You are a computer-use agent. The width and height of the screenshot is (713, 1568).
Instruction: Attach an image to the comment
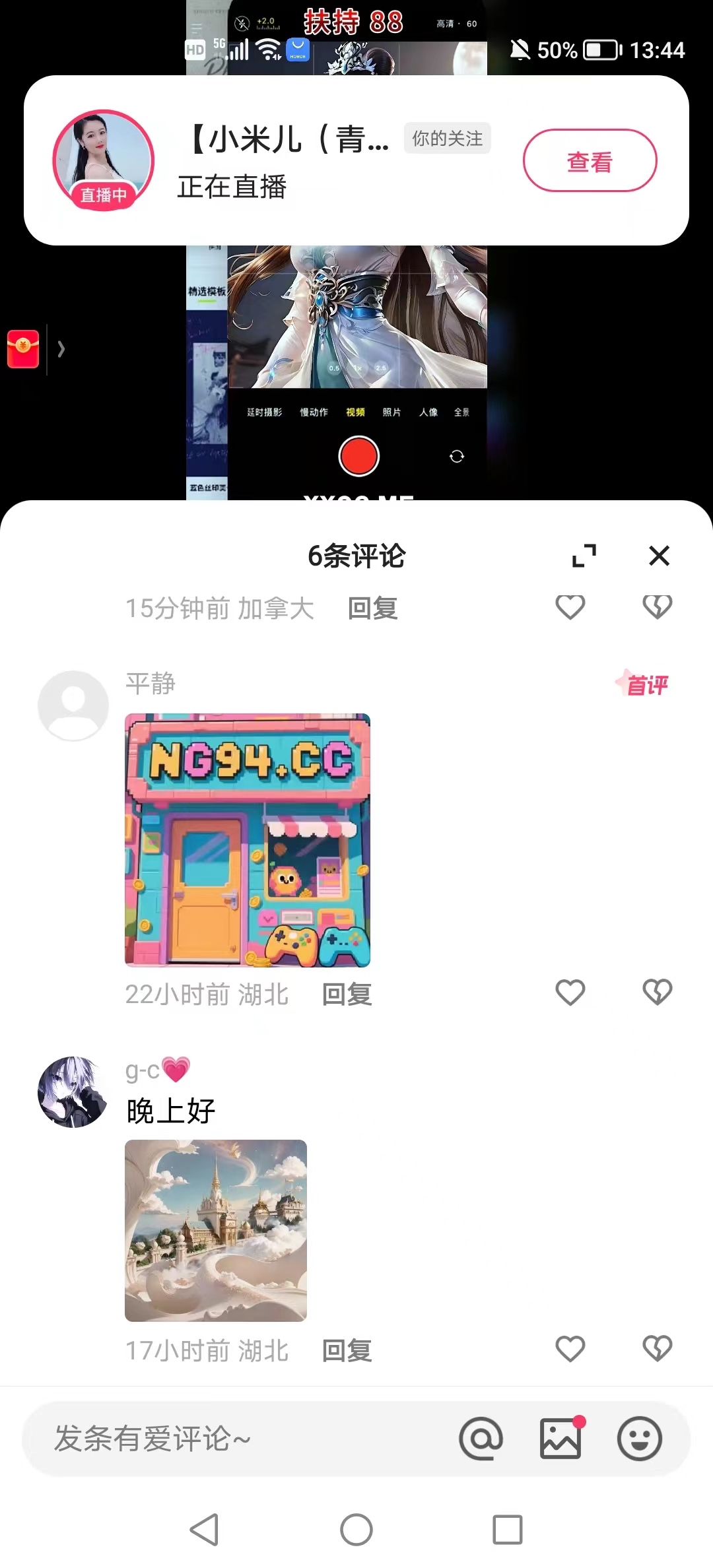click(x=560, y=1439)
